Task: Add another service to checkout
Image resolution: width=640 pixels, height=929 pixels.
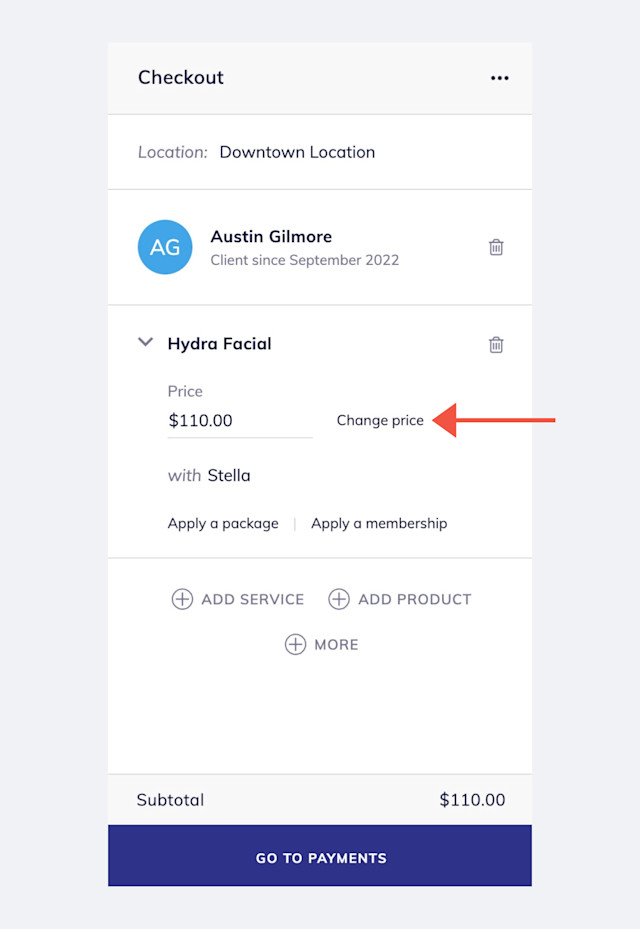Action: click(x=238, y=599)
